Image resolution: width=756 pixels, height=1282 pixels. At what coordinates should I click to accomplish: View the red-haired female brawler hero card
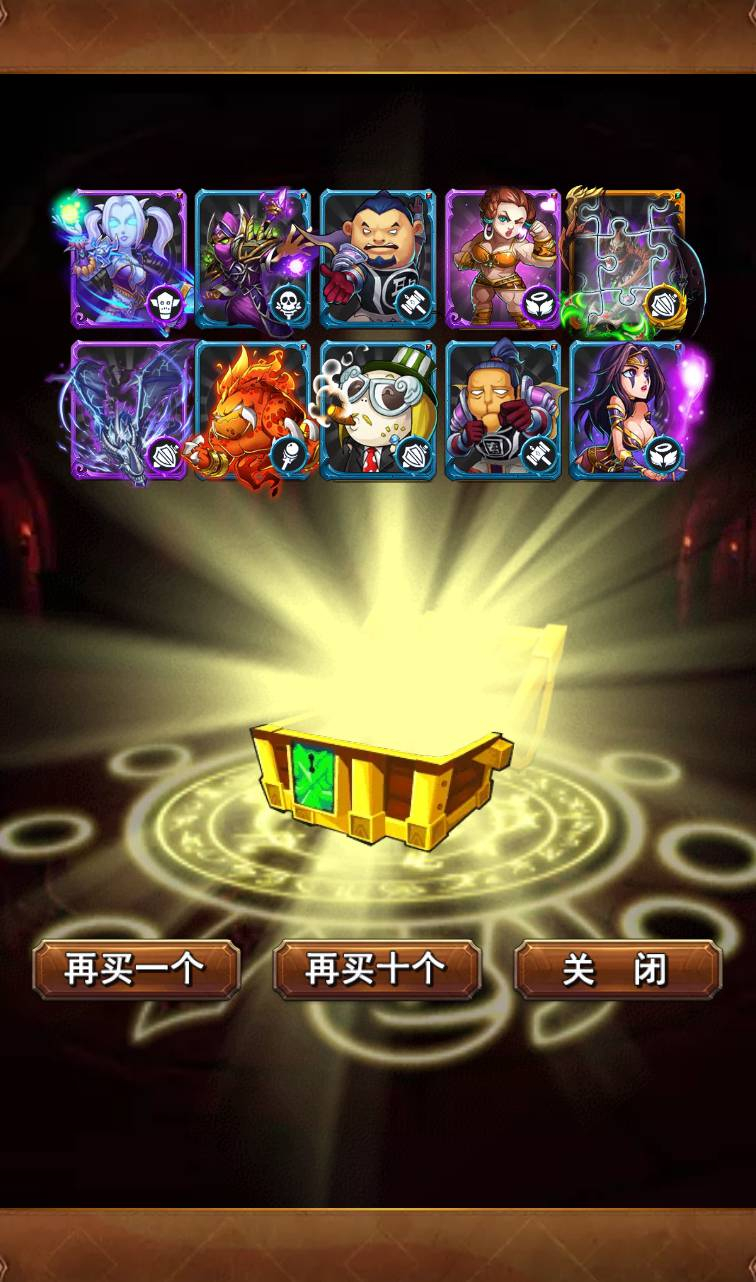tap(502, 258)
